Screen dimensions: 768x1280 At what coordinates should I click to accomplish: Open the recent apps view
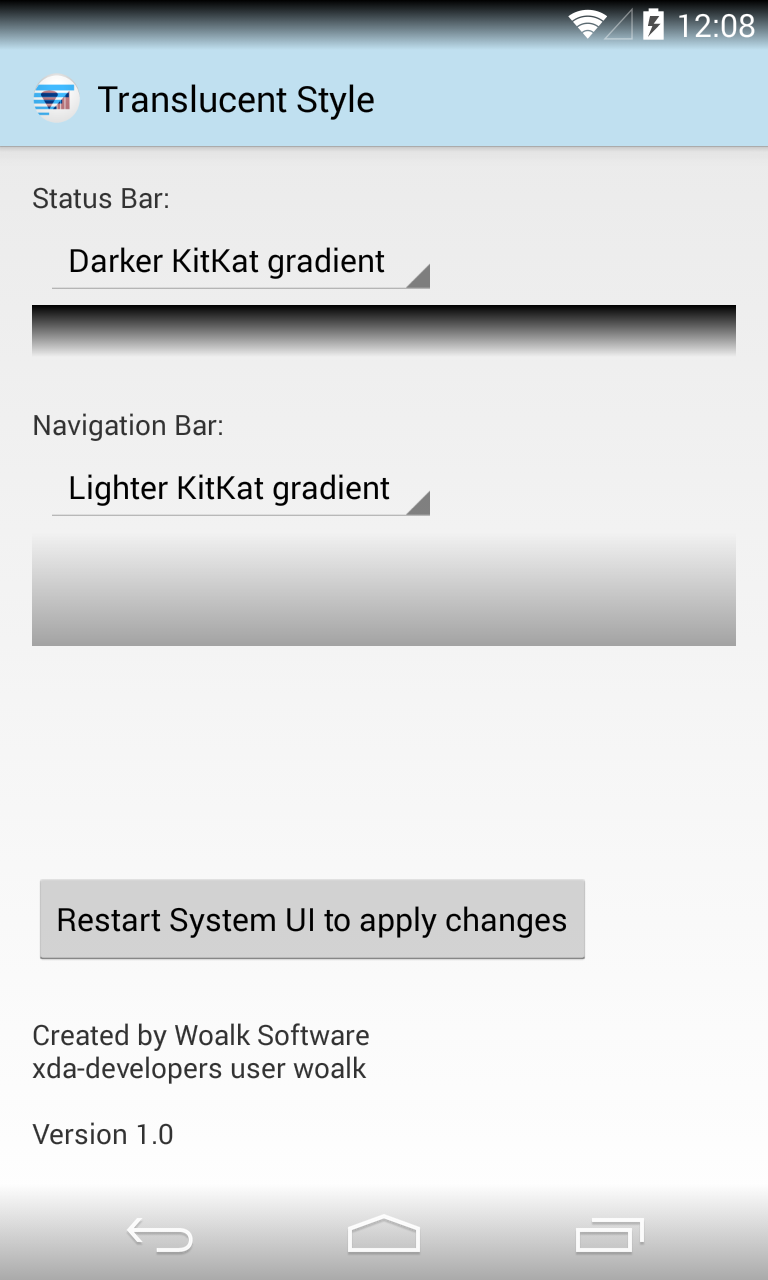click(x=609, y=1236)
